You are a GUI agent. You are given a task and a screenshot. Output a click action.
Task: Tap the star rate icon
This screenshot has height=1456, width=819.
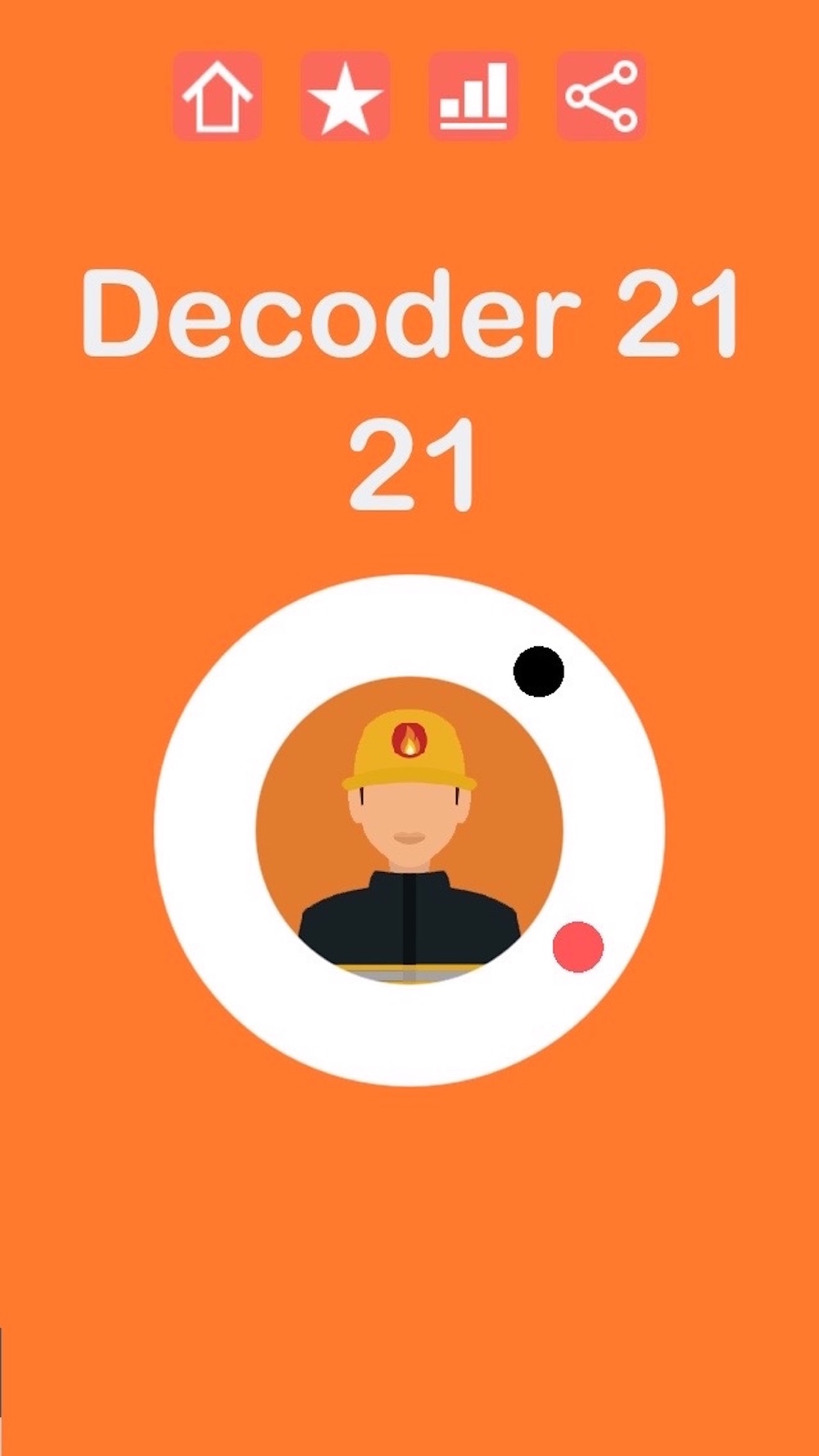[x=345, y=96]
